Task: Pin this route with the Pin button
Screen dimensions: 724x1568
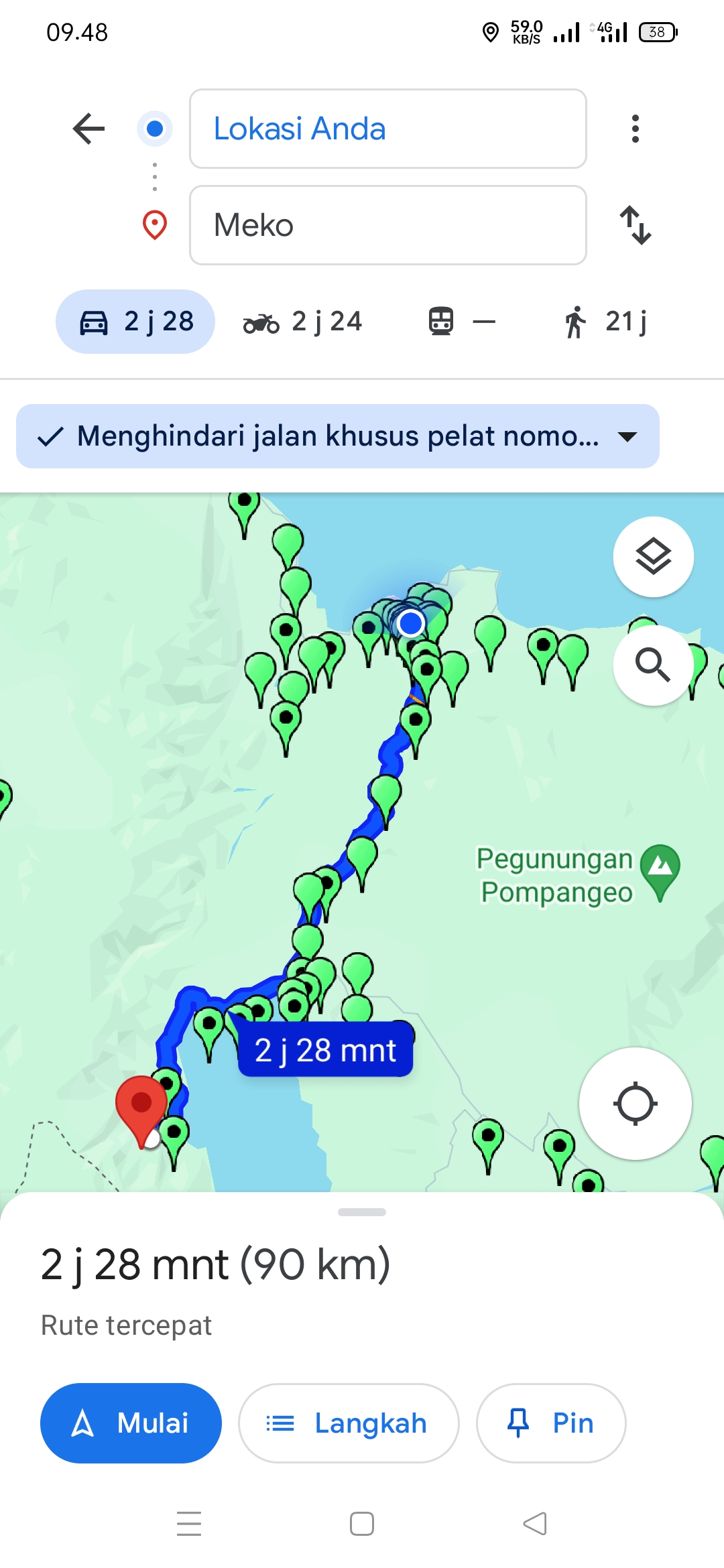Action: coord(551,1423)
